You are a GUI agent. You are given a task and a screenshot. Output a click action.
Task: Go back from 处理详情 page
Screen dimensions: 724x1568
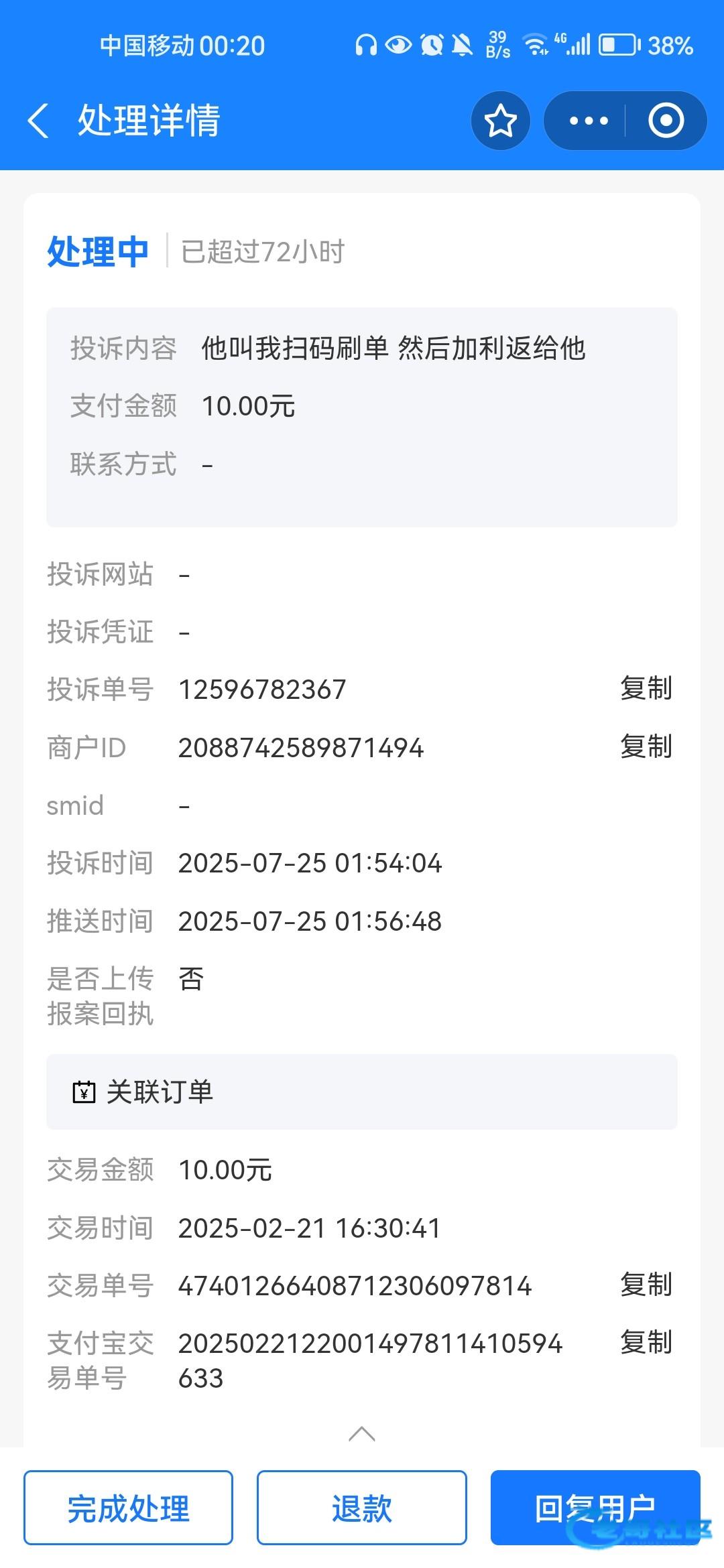tap(38, 121)
